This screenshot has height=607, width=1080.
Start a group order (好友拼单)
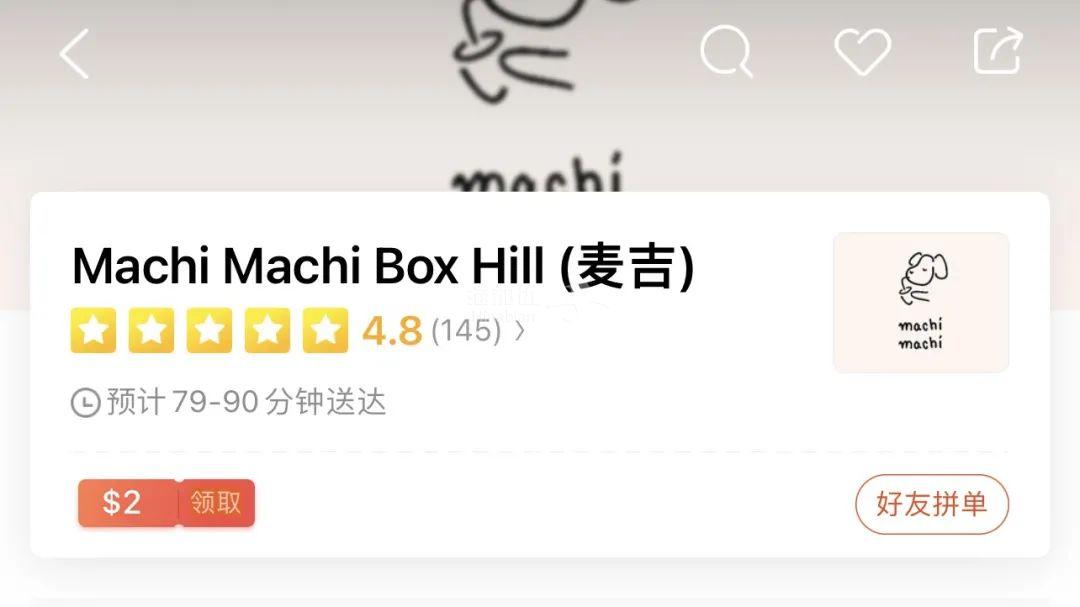[931, 504]
